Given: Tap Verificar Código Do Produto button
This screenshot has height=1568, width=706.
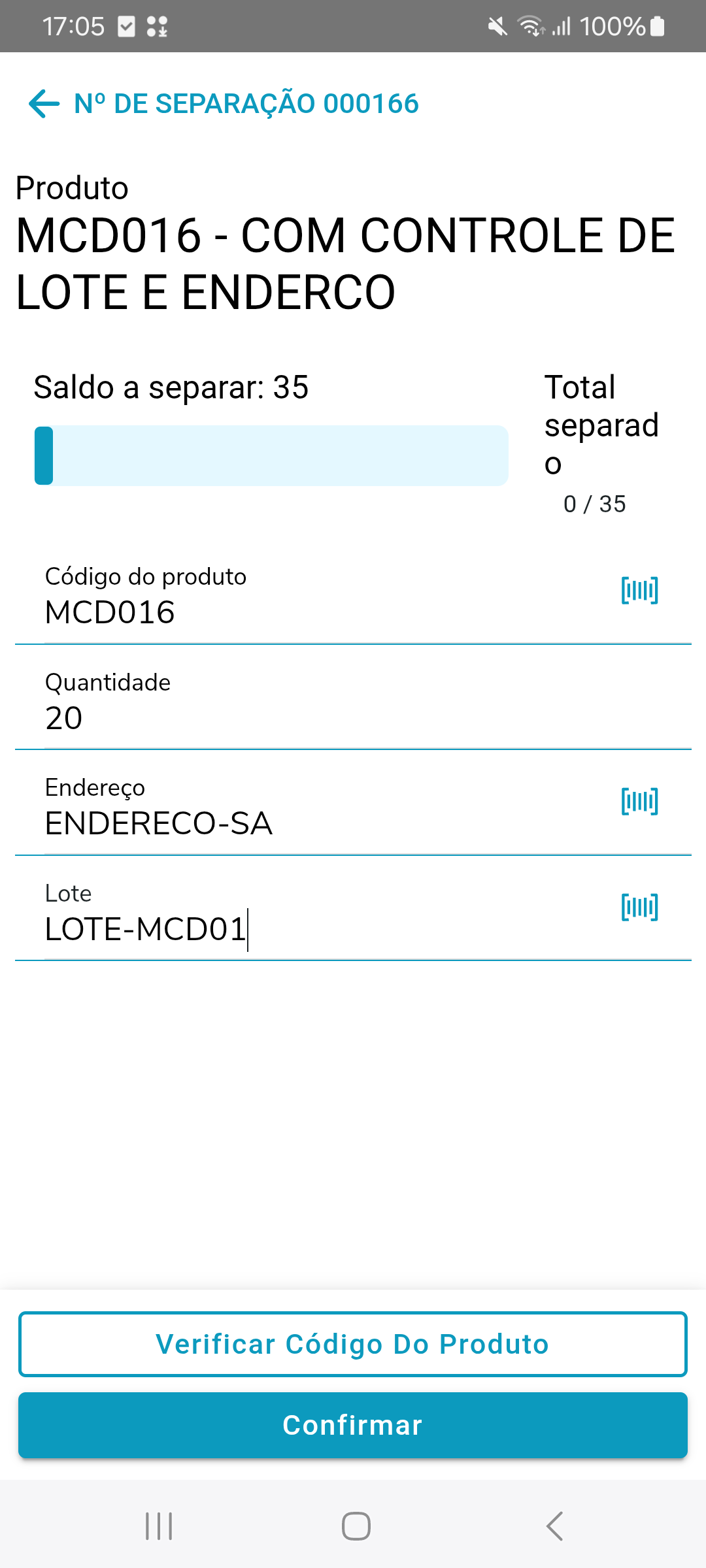Looking at the screenshot, I should point(353,1344).
